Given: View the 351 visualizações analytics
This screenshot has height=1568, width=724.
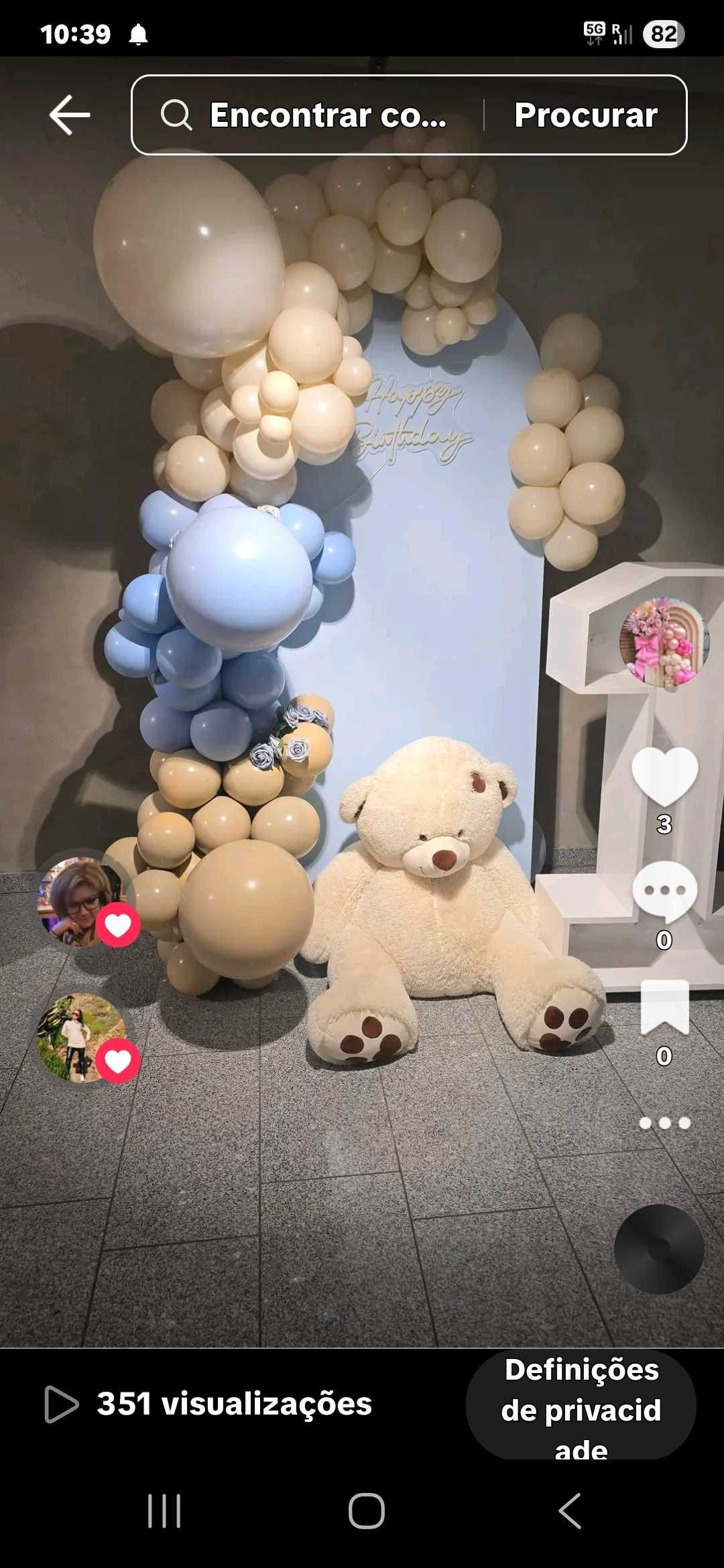Looking at the screenshot, I should point(208,1404).
